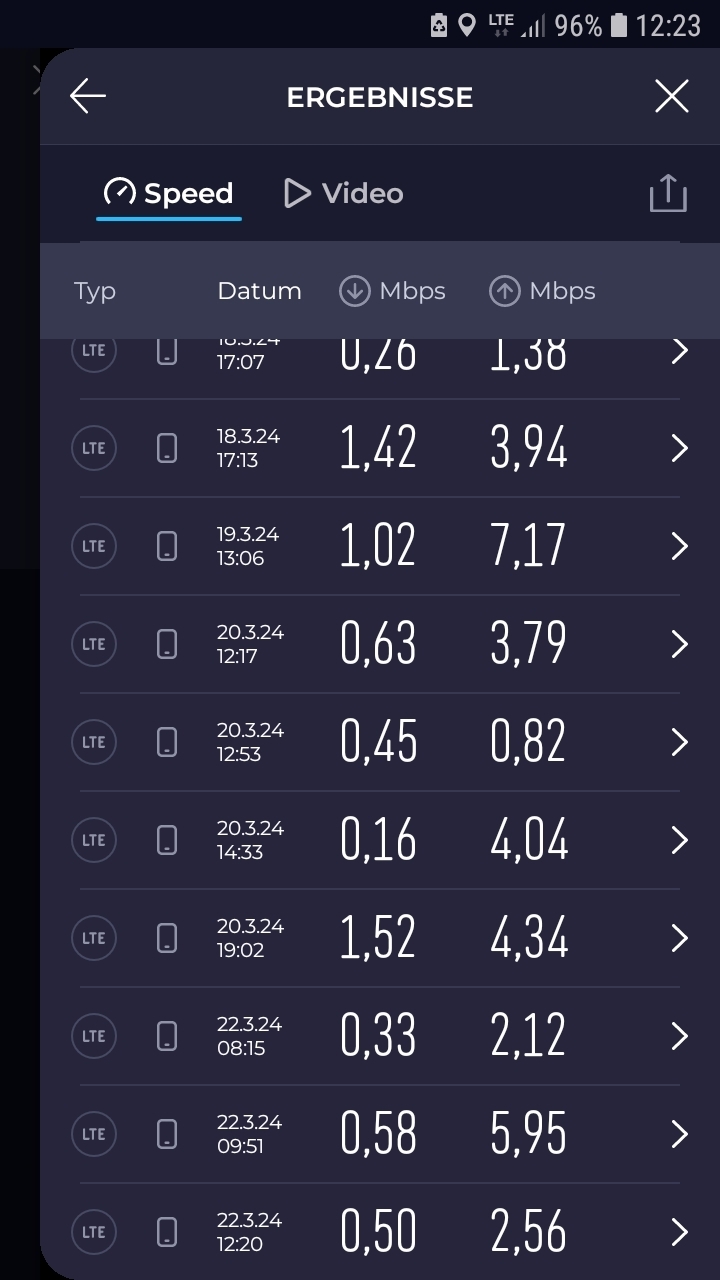Open result from 20.3.24 19:02
The width and height of the screenshot is (720, 1280).
click(380, 938)
